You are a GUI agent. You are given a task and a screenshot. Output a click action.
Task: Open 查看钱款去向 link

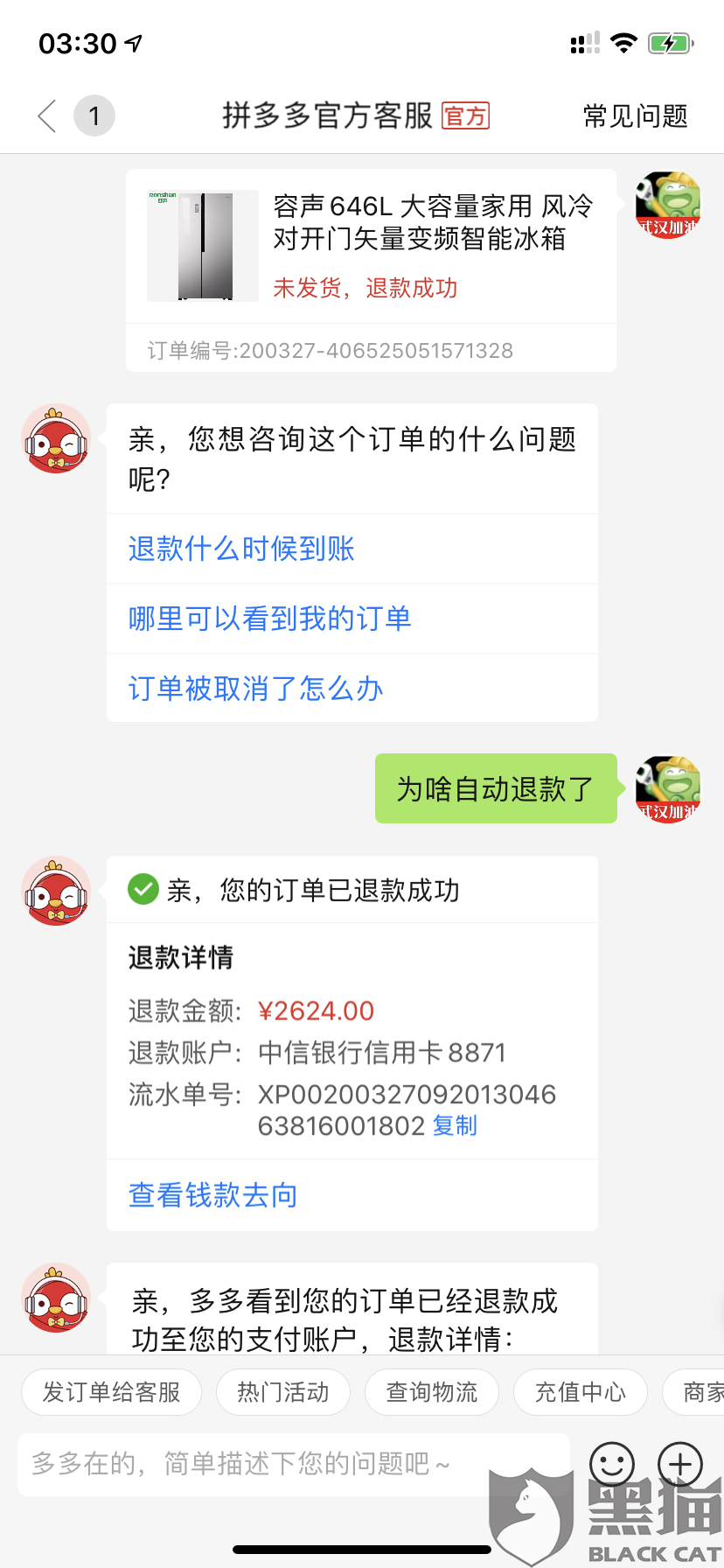point(212,1195)
